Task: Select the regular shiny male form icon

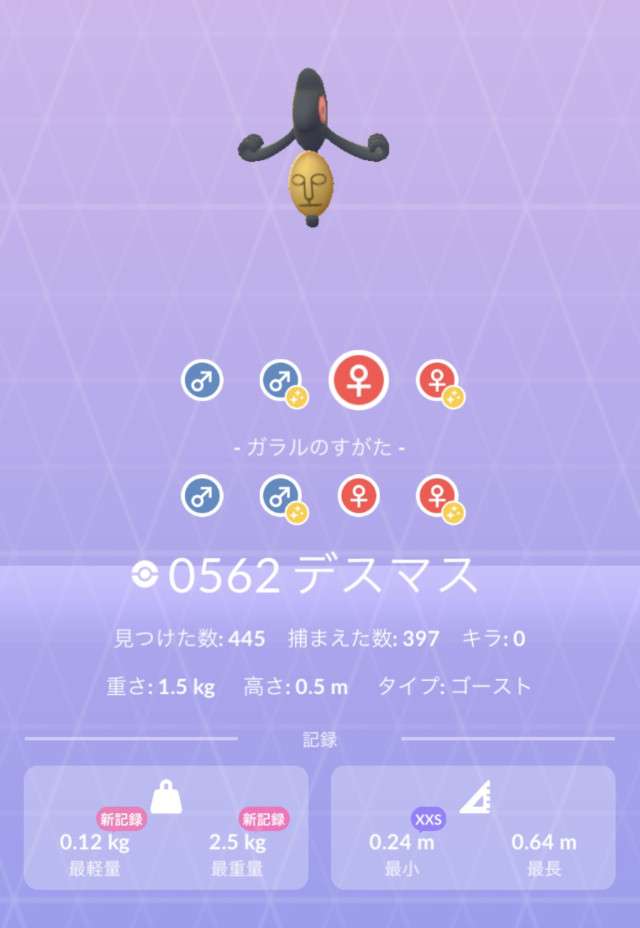Action: tap(281, 381)
